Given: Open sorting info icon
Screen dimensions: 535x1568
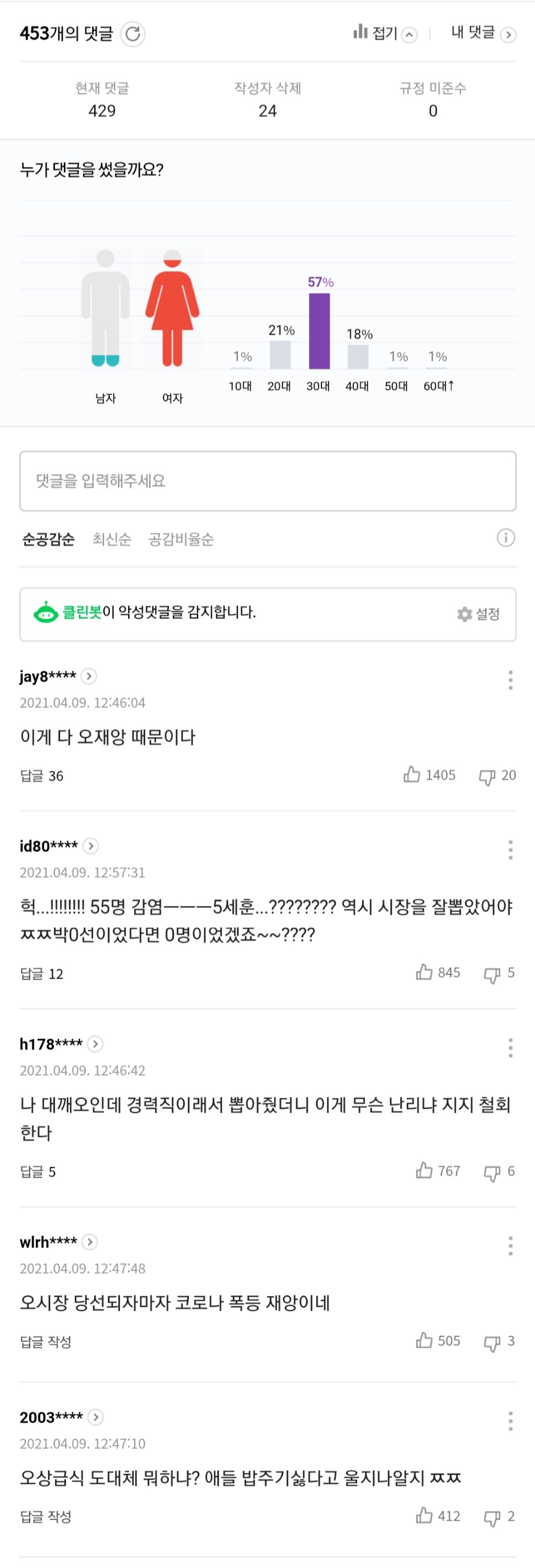Looking at the screenshot, I should 505,538.
